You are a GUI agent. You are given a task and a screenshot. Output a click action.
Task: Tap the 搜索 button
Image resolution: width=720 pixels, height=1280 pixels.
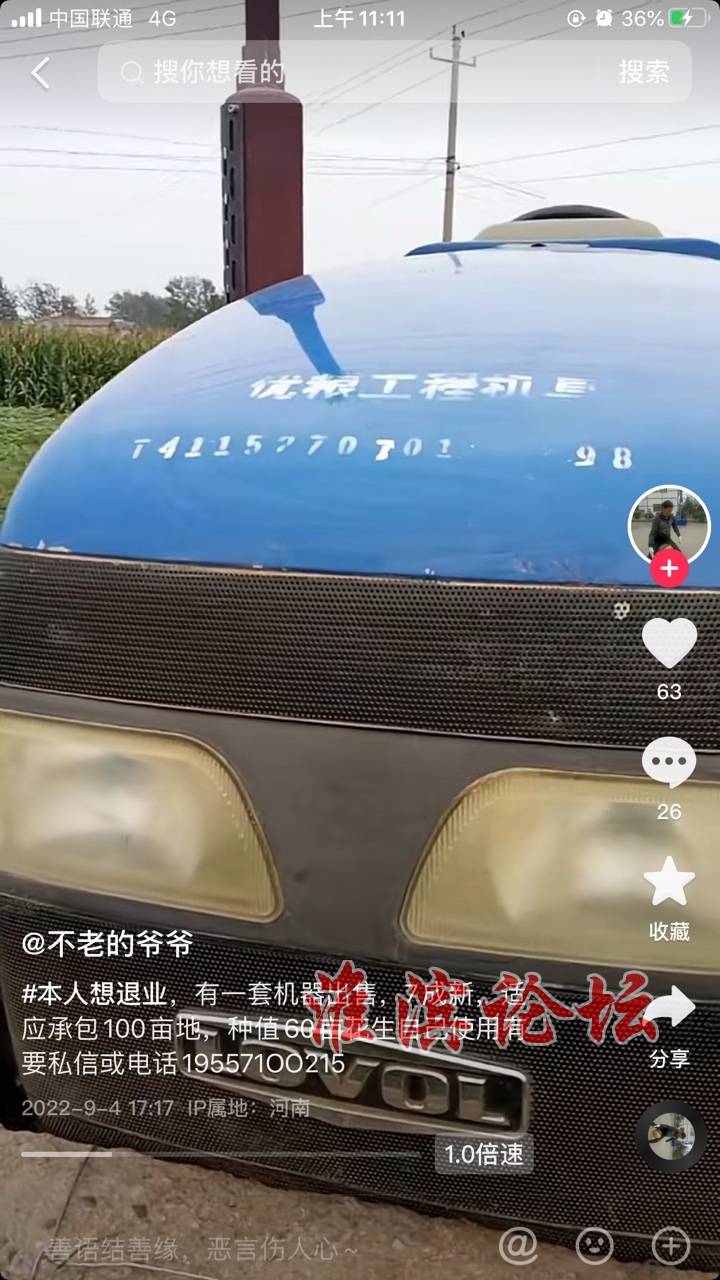pos(644,72)
